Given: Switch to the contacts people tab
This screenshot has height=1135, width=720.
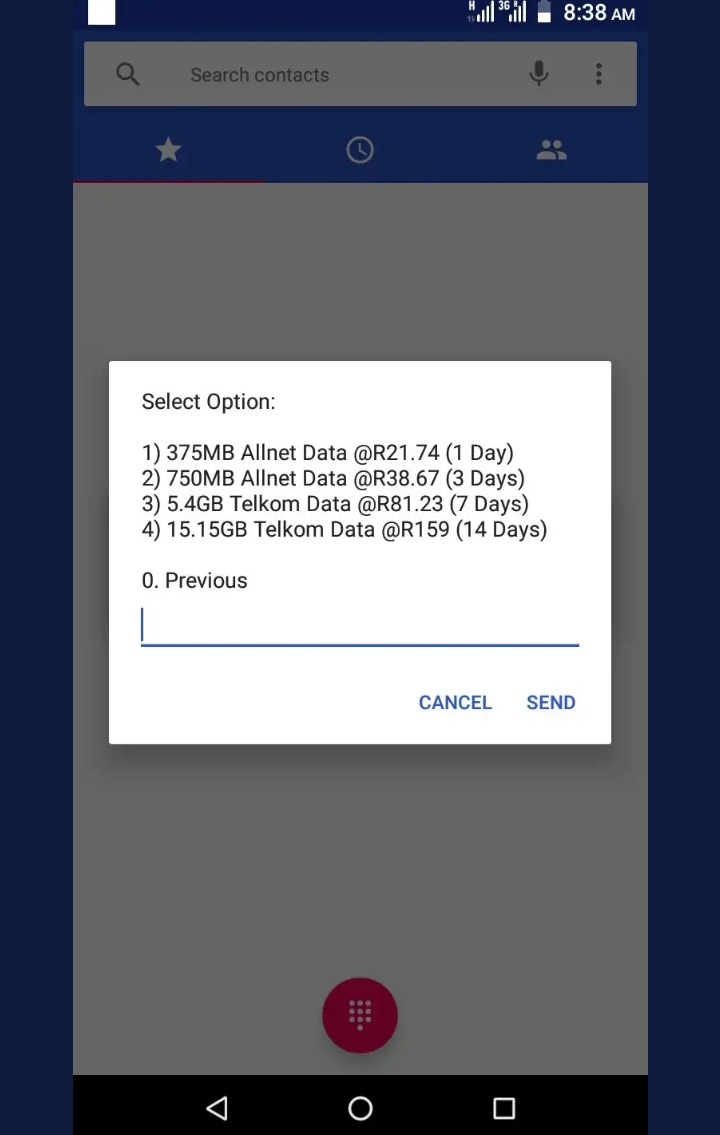Looking at the screenshot, I should coord(551,150).
